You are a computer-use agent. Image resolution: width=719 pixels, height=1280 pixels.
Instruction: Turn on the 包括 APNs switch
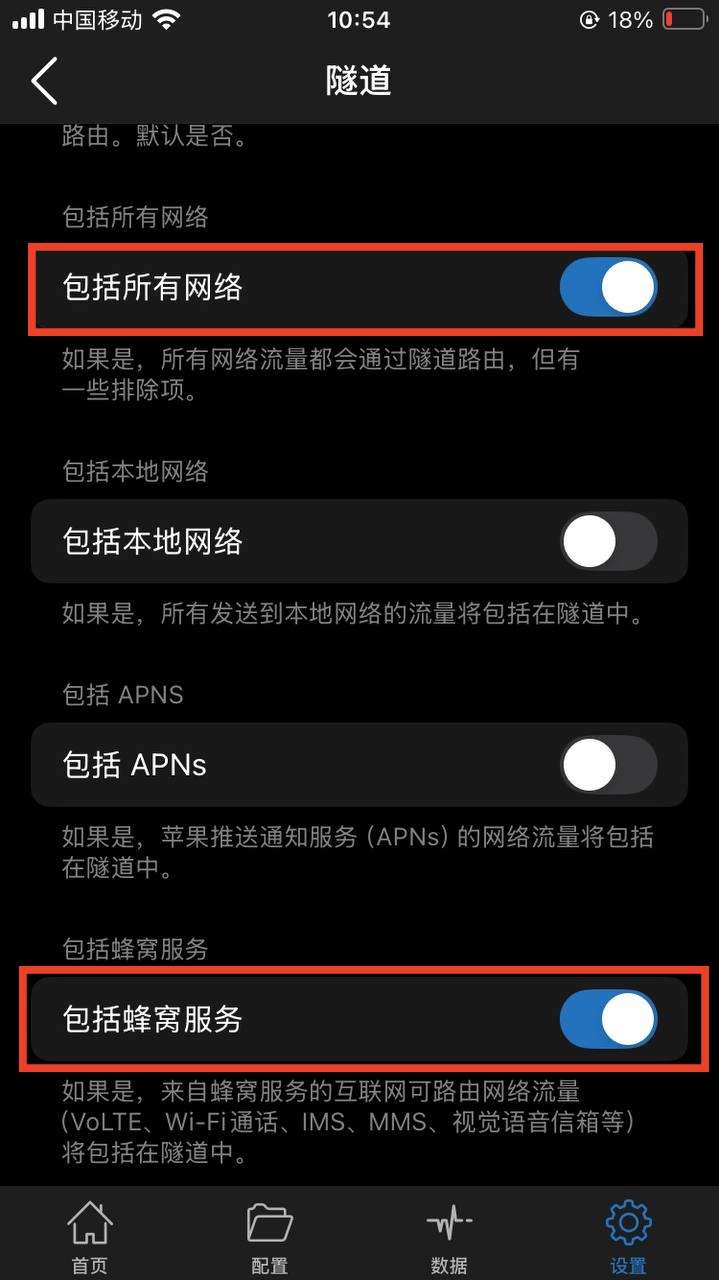coord(608,766)
